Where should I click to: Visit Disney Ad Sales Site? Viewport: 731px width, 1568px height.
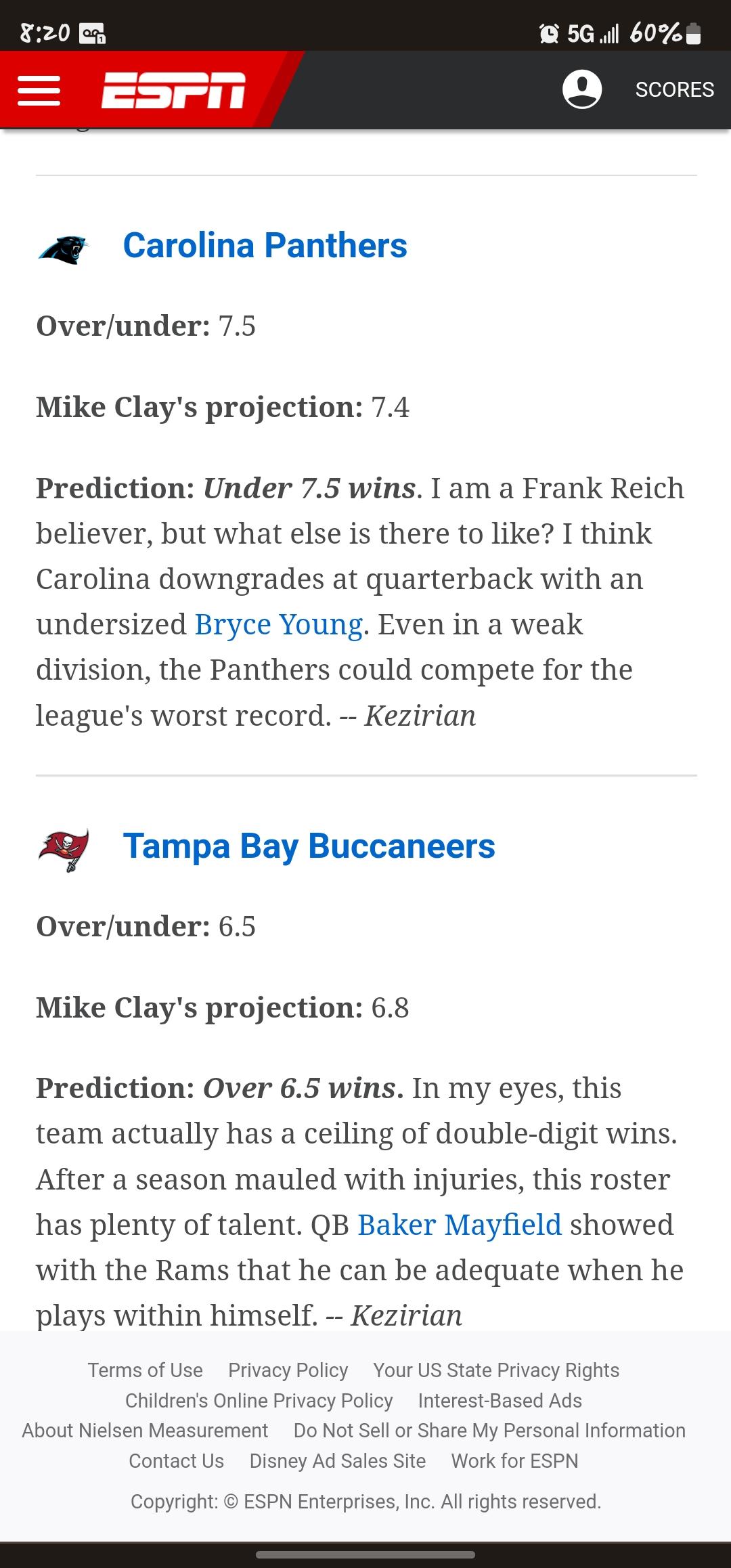(337, 1461)
